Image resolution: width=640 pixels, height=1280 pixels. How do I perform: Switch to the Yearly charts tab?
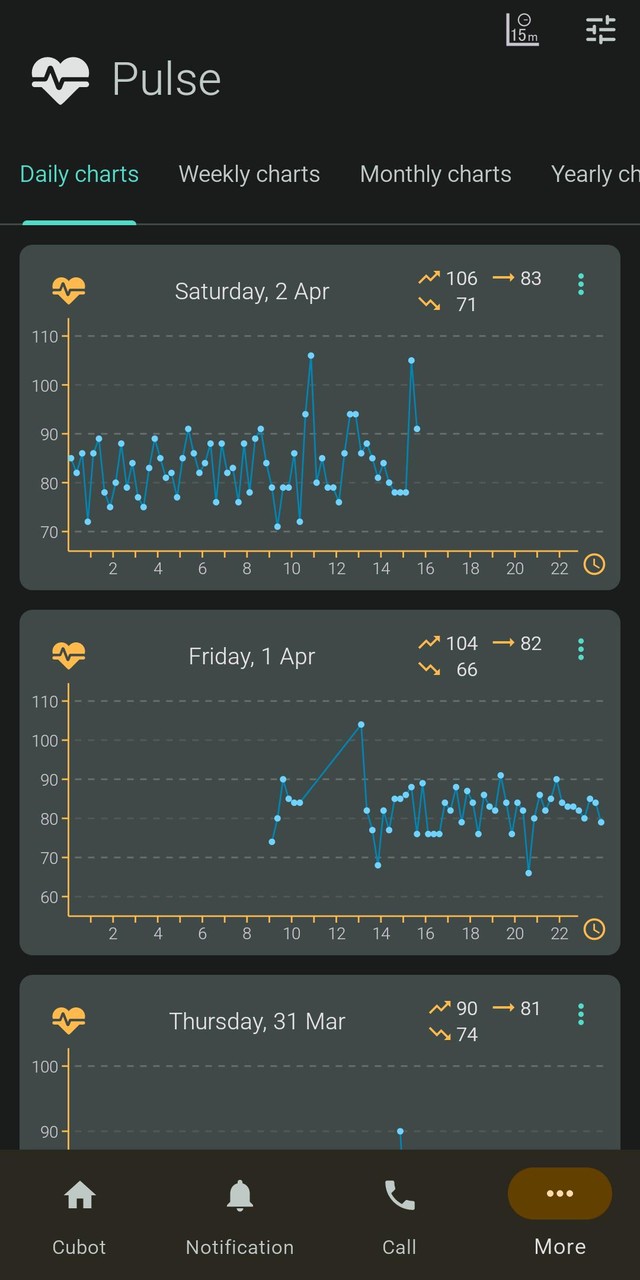pos(595,174)
